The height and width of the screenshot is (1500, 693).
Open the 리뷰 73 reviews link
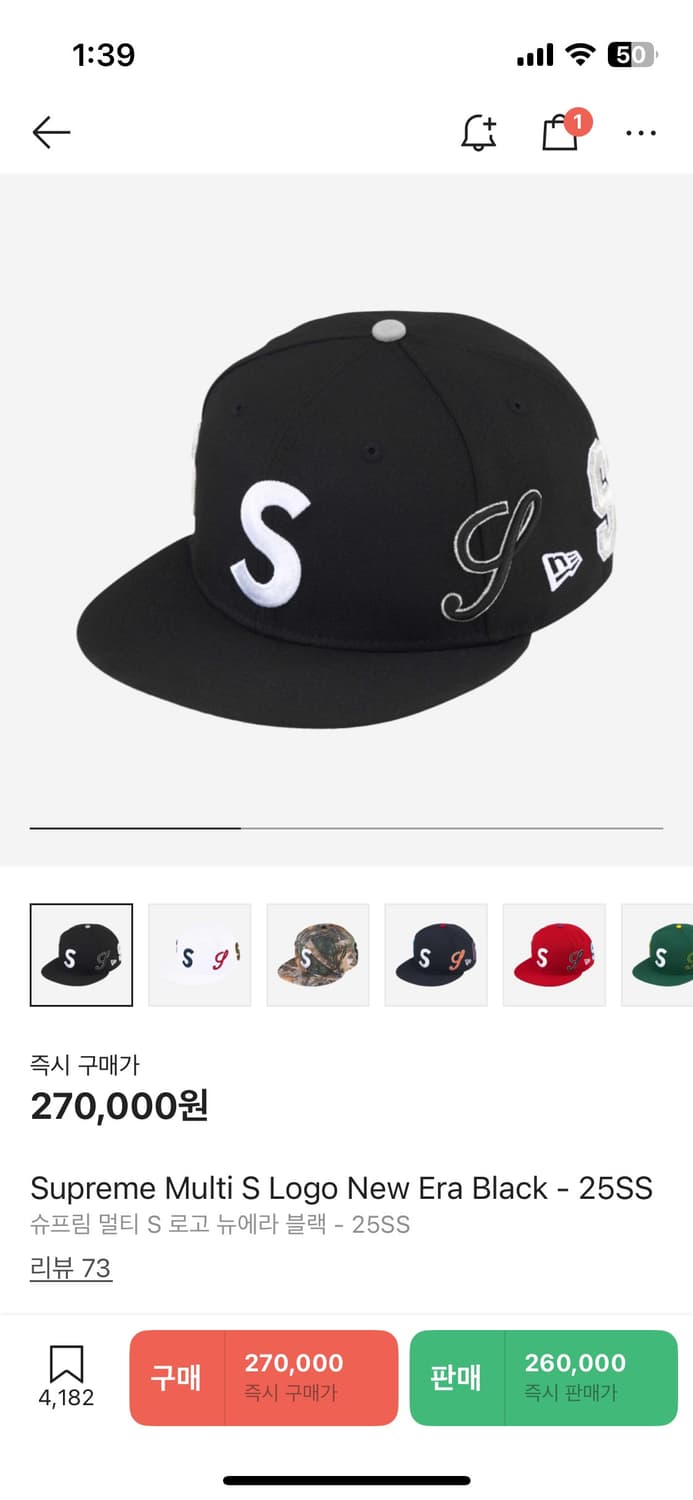point(71,1268)
